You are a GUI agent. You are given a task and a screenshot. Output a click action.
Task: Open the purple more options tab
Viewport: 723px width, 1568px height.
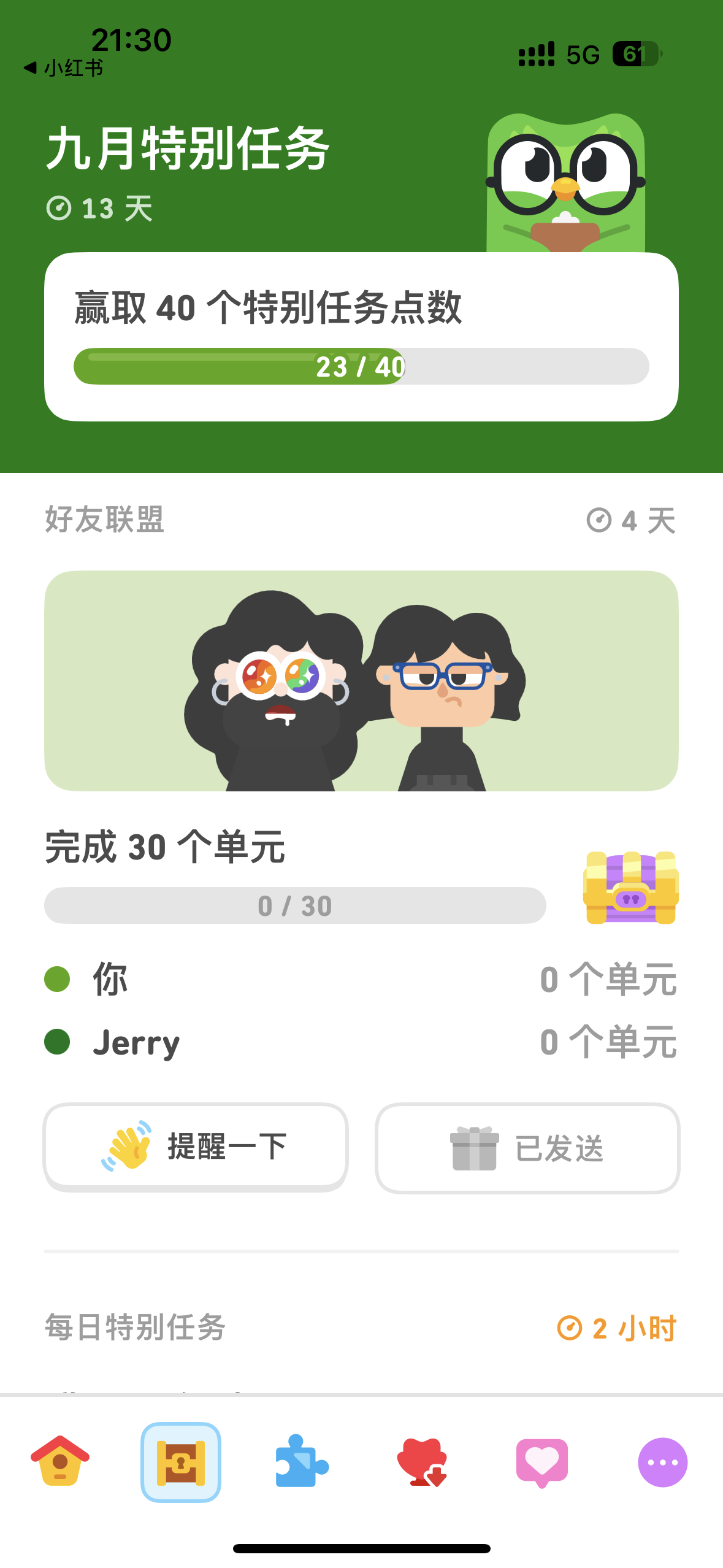pyautogui.click(x=662, y=1461)
